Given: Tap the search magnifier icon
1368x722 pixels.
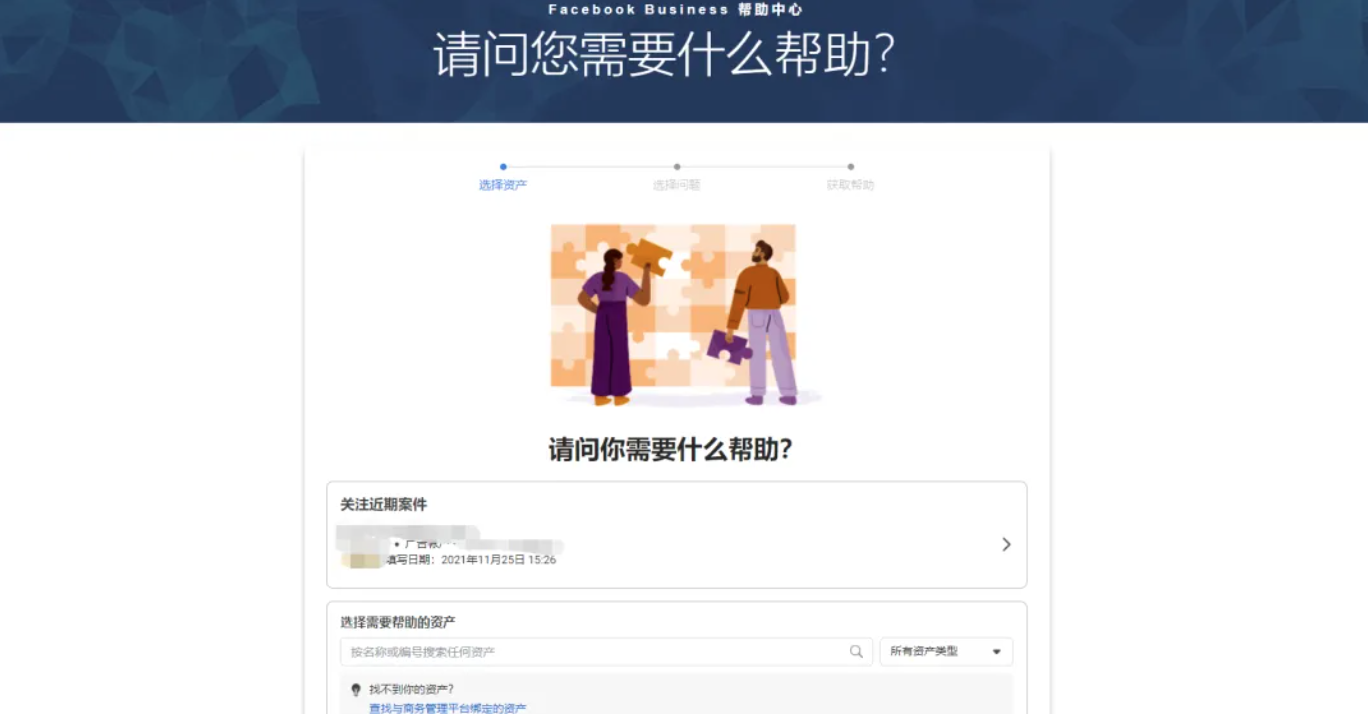Looking at the screenshot, I should tap(856, 652).
